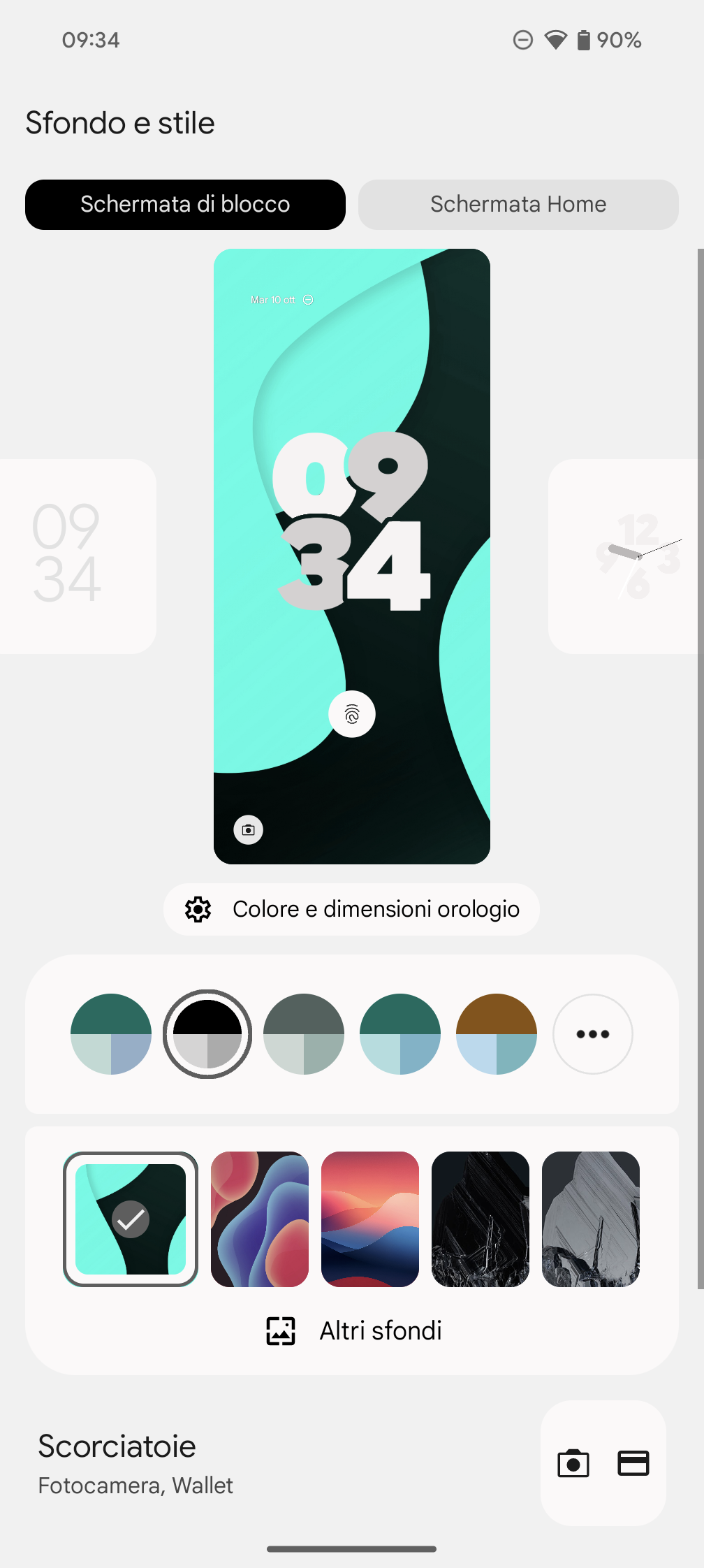Viewport: 704px width, 1568px height.
Task: Choose the first green and blue palette
Action: (111, 1033)
